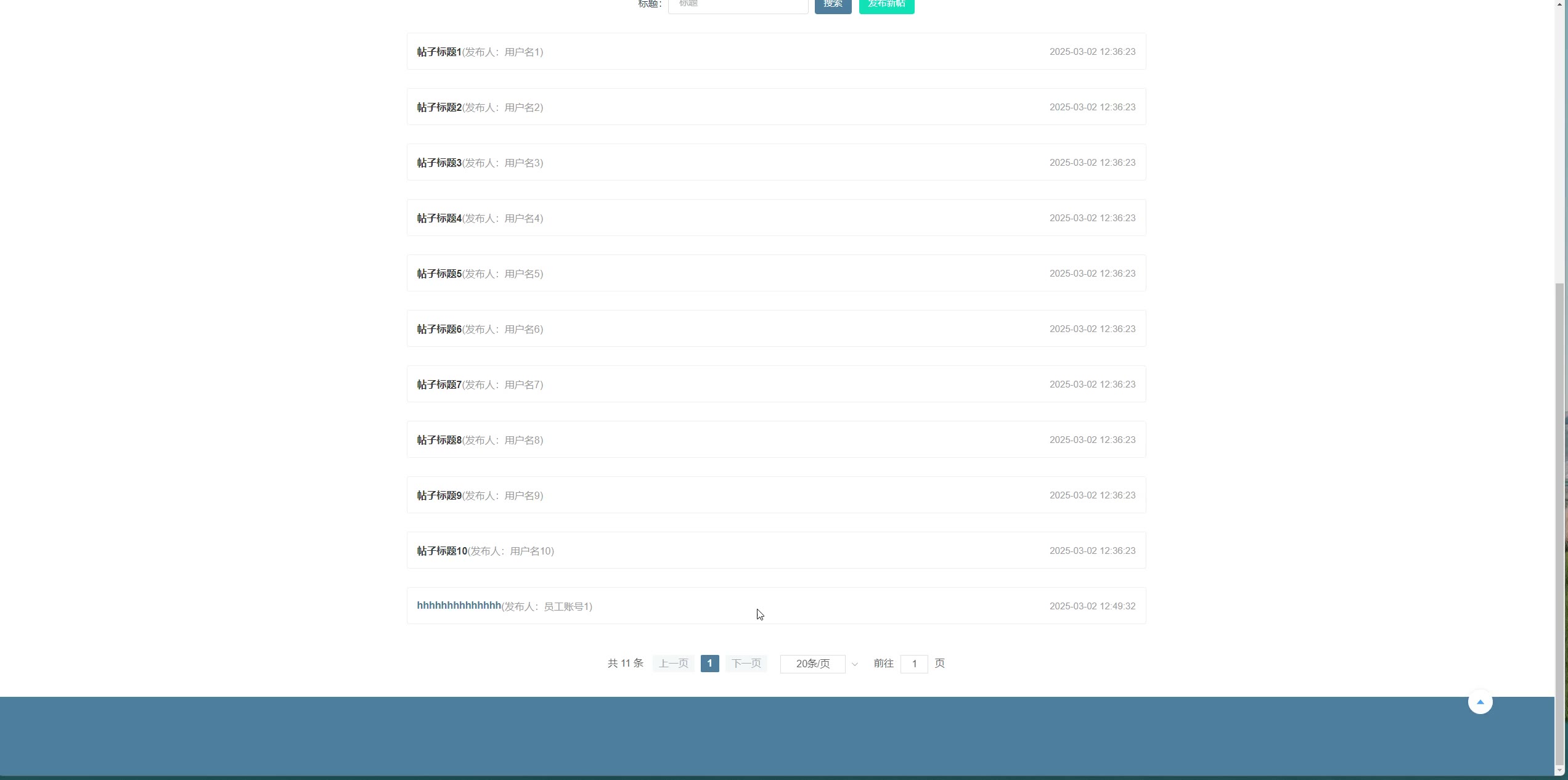Image resolution: width=1568 pixels, height=780 pixels.
Task: Select page 1 in pagination
Action: point(709,664)
